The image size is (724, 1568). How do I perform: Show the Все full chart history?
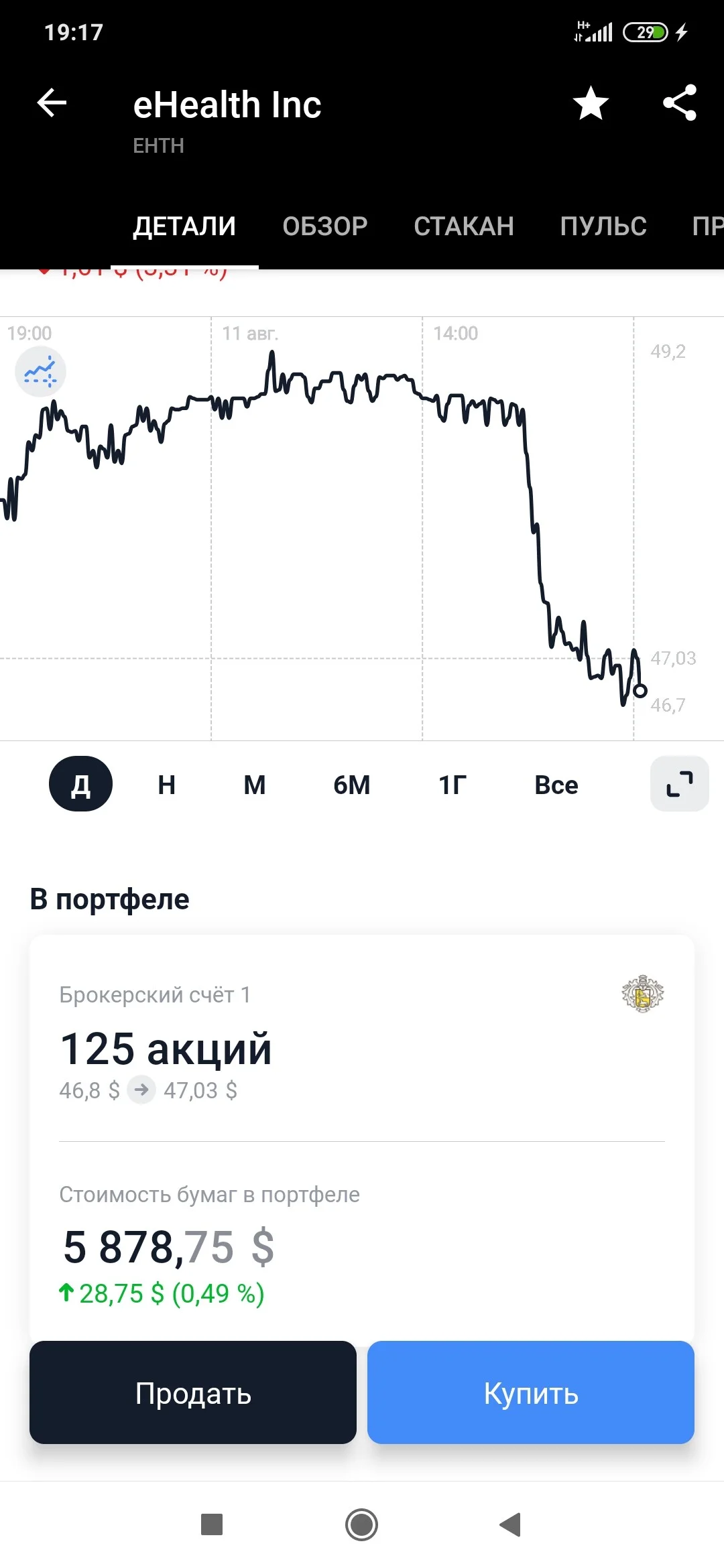556,785
